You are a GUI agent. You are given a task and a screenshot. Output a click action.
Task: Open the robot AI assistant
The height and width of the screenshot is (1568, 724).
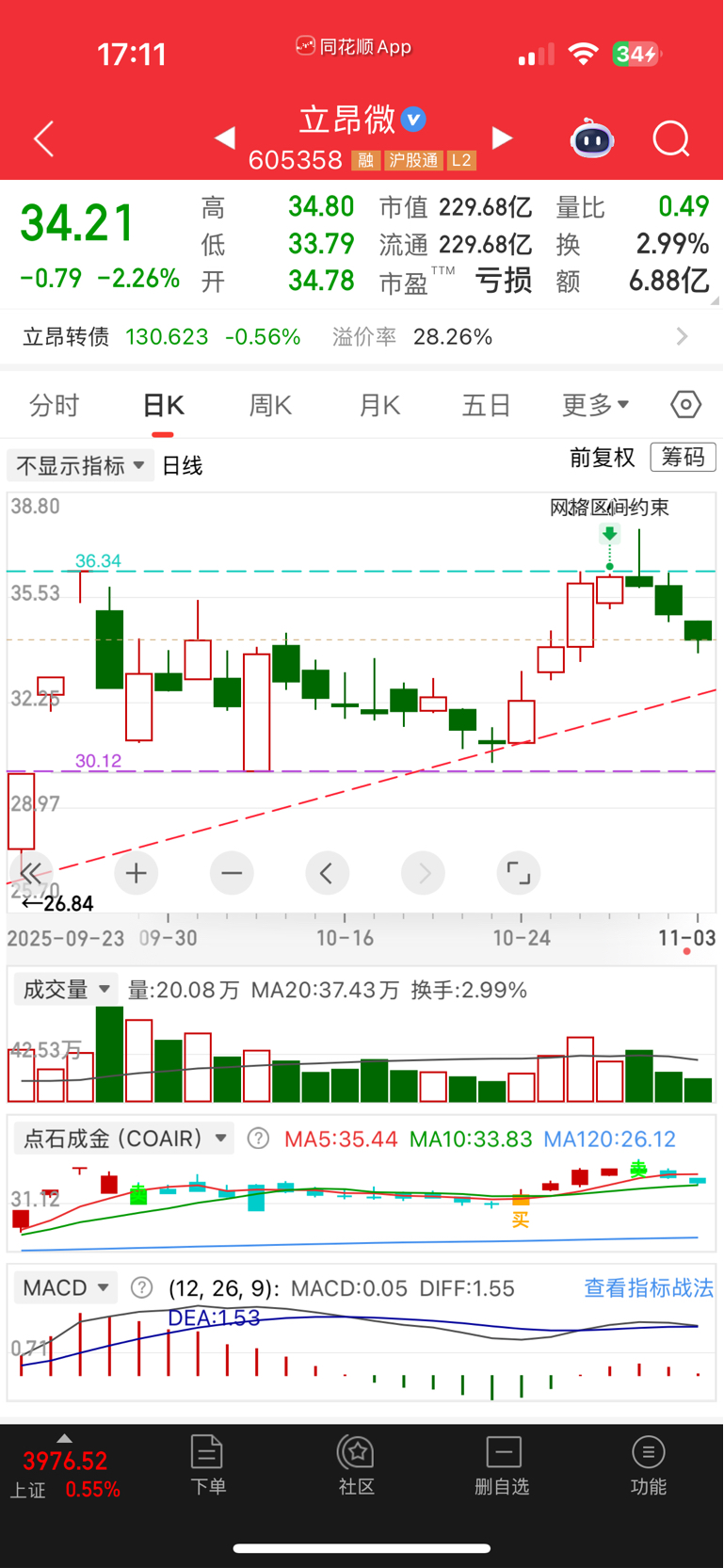pyautogui.click(x=592, y=138)
